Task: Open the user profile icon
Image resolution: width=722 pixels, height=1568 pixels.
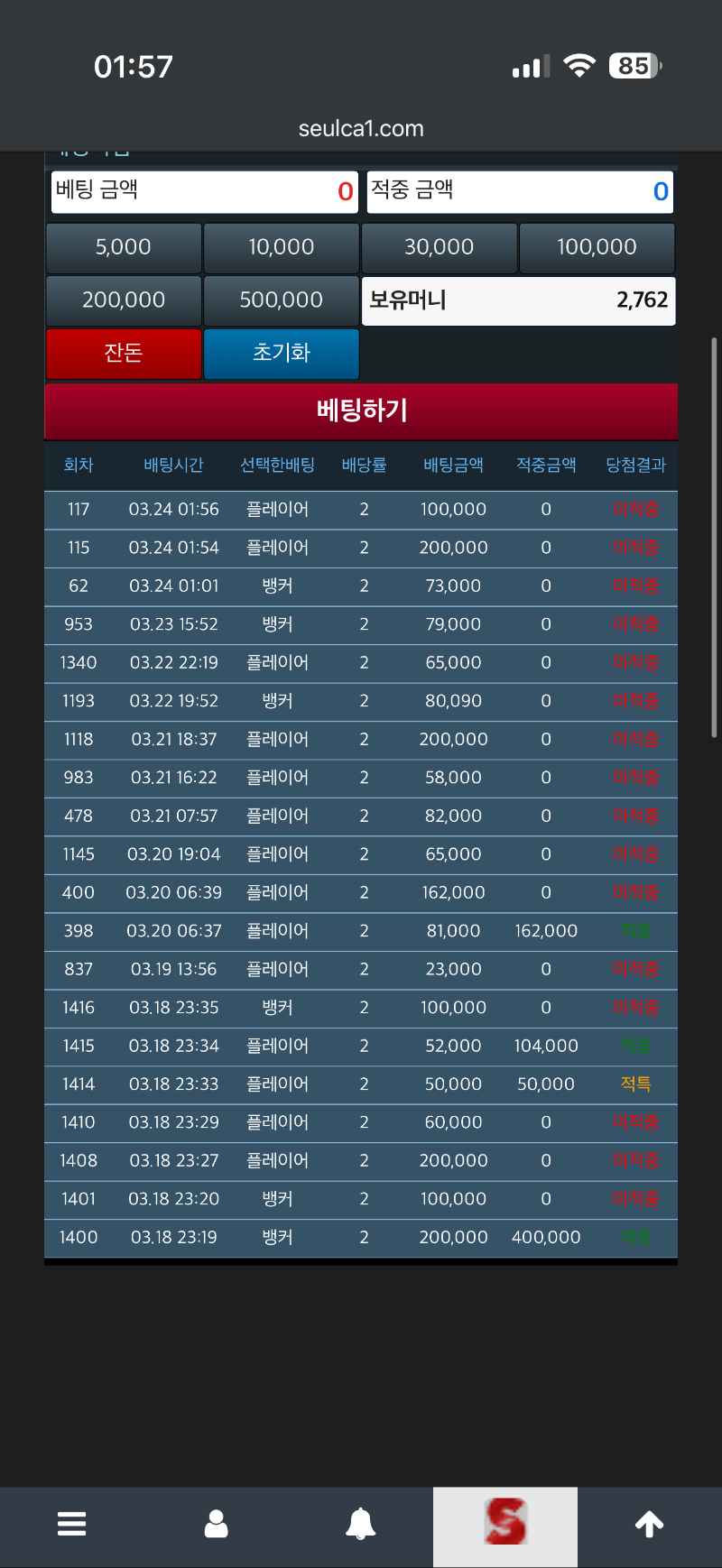Action: coord(217,1524)
